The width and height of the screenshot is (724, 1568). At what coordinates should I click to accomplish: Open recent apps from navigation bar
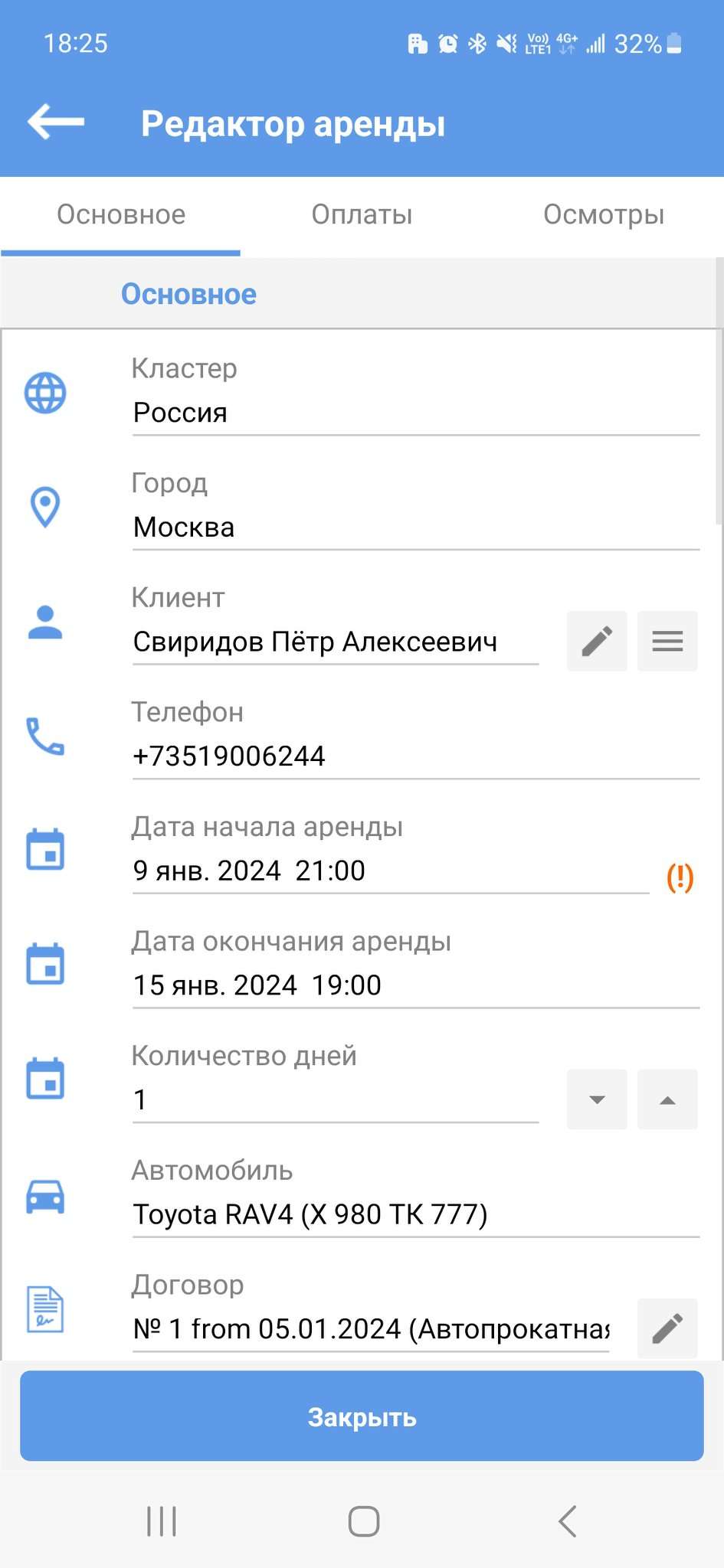tap(162, 1521)
